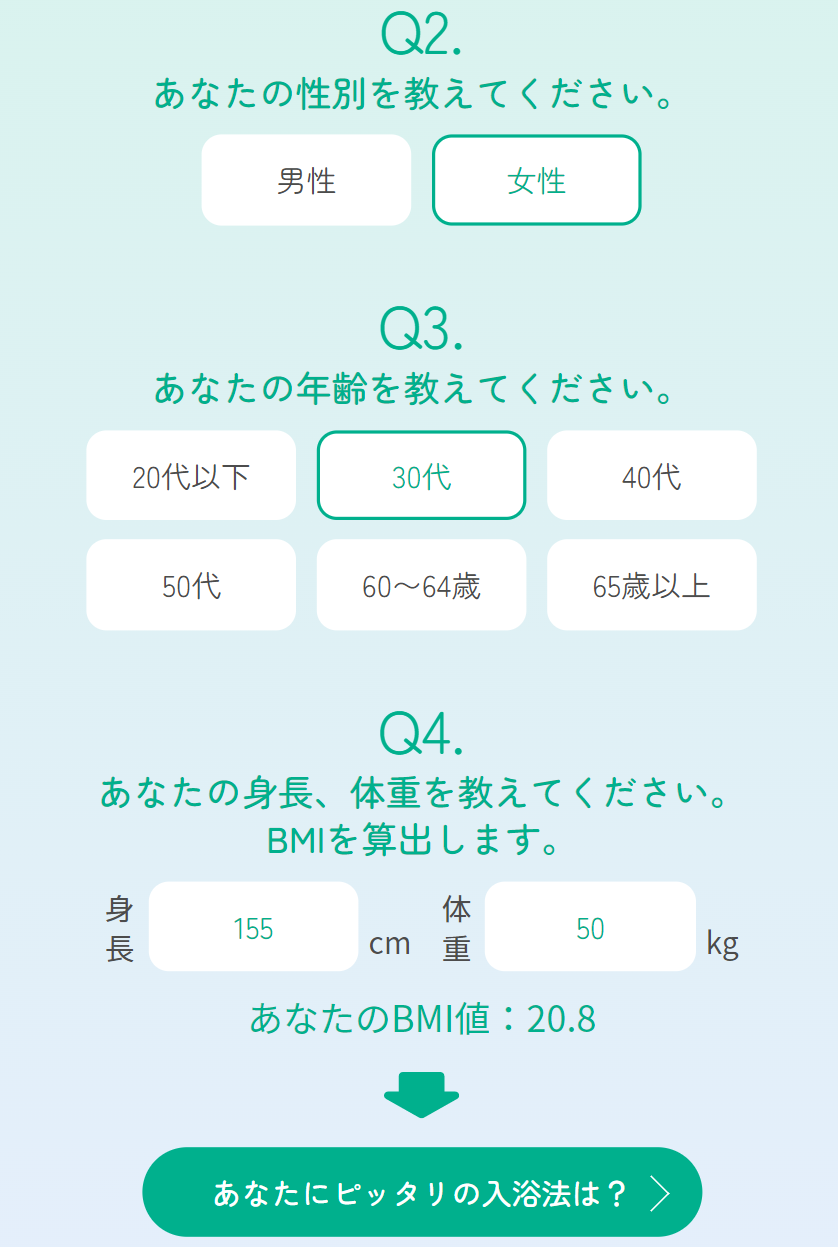Tap あなたにピッタリの入浴法は？ button
838x1247 pixels.
click(x=422, y=1192)
